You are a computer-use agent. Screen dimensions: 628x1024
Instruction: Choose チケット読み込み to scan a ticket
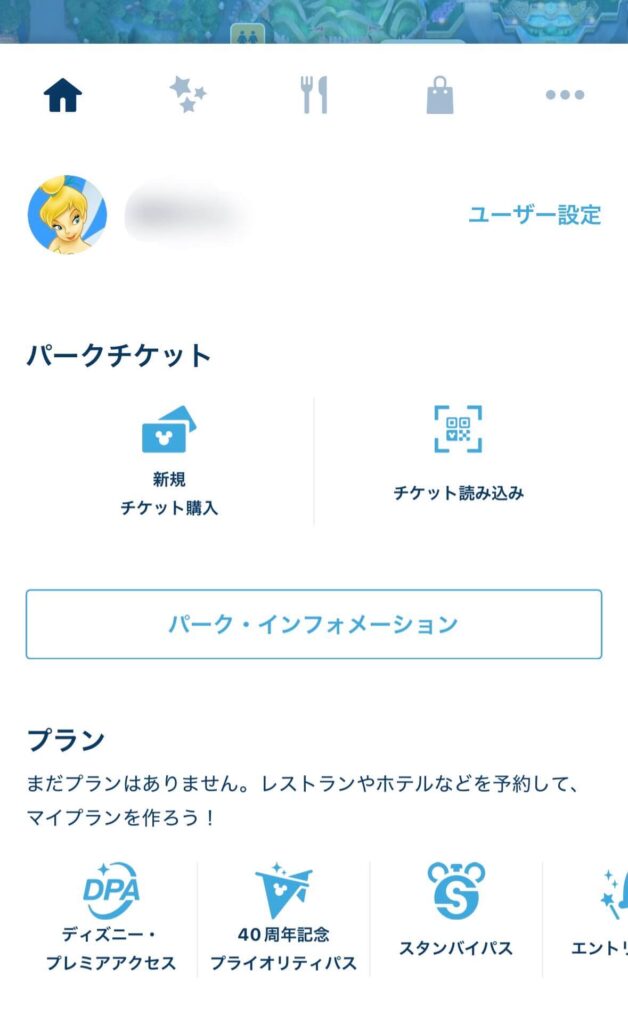point(458,455)
